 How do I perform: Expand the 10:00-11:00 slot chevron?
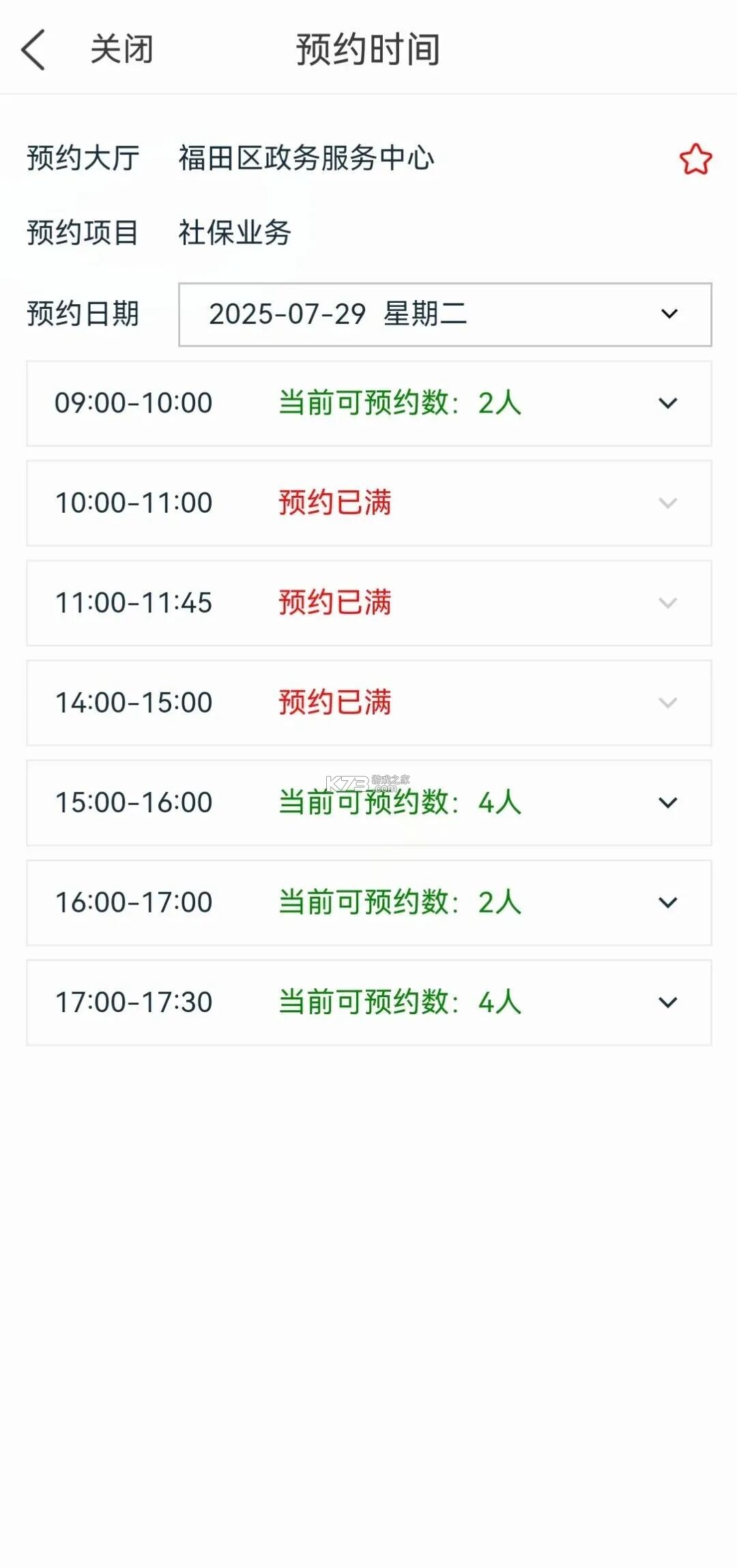[x=667, y=503]
